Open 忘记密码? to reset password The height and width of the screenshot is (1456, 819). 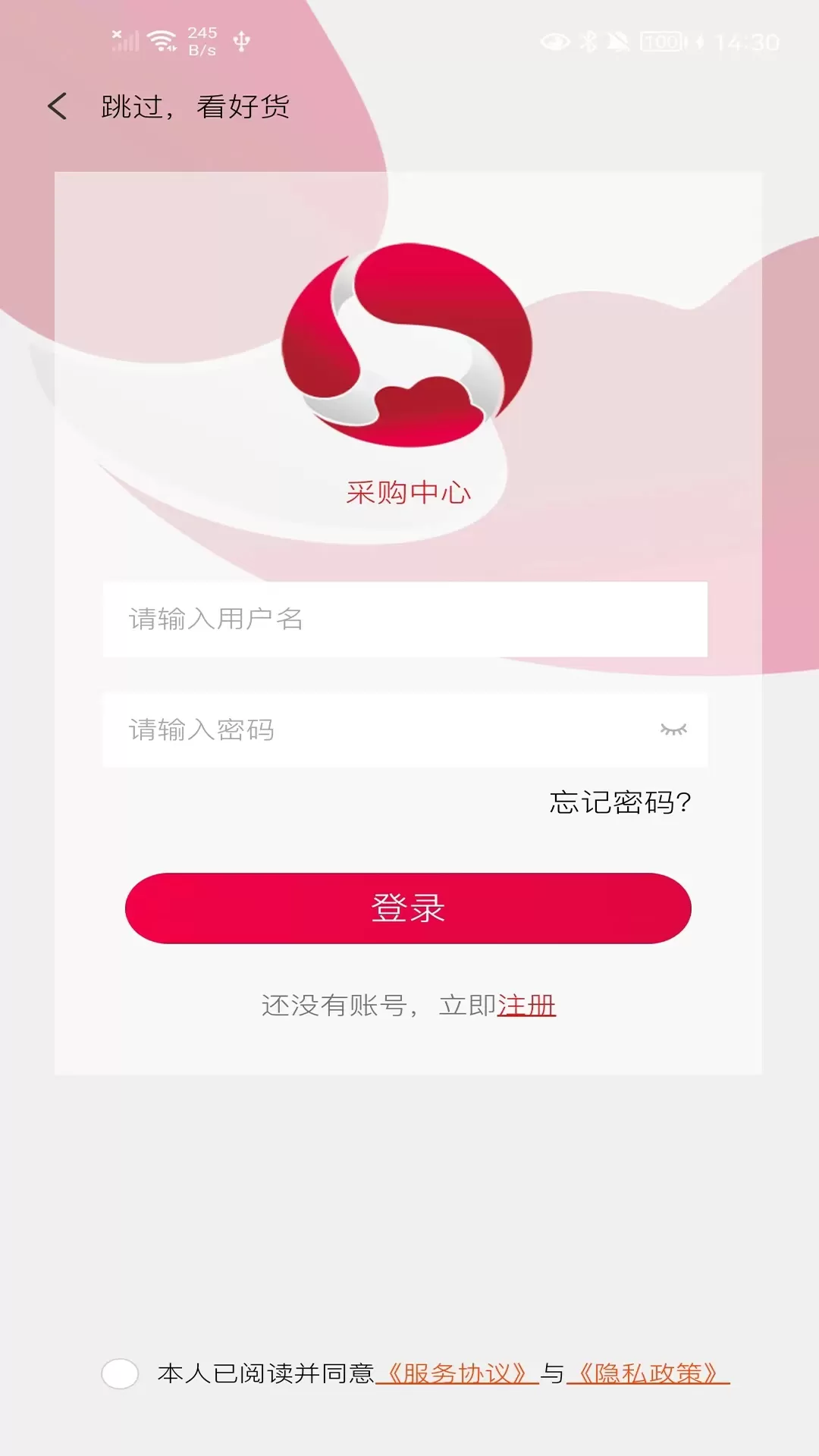[620, 802]
